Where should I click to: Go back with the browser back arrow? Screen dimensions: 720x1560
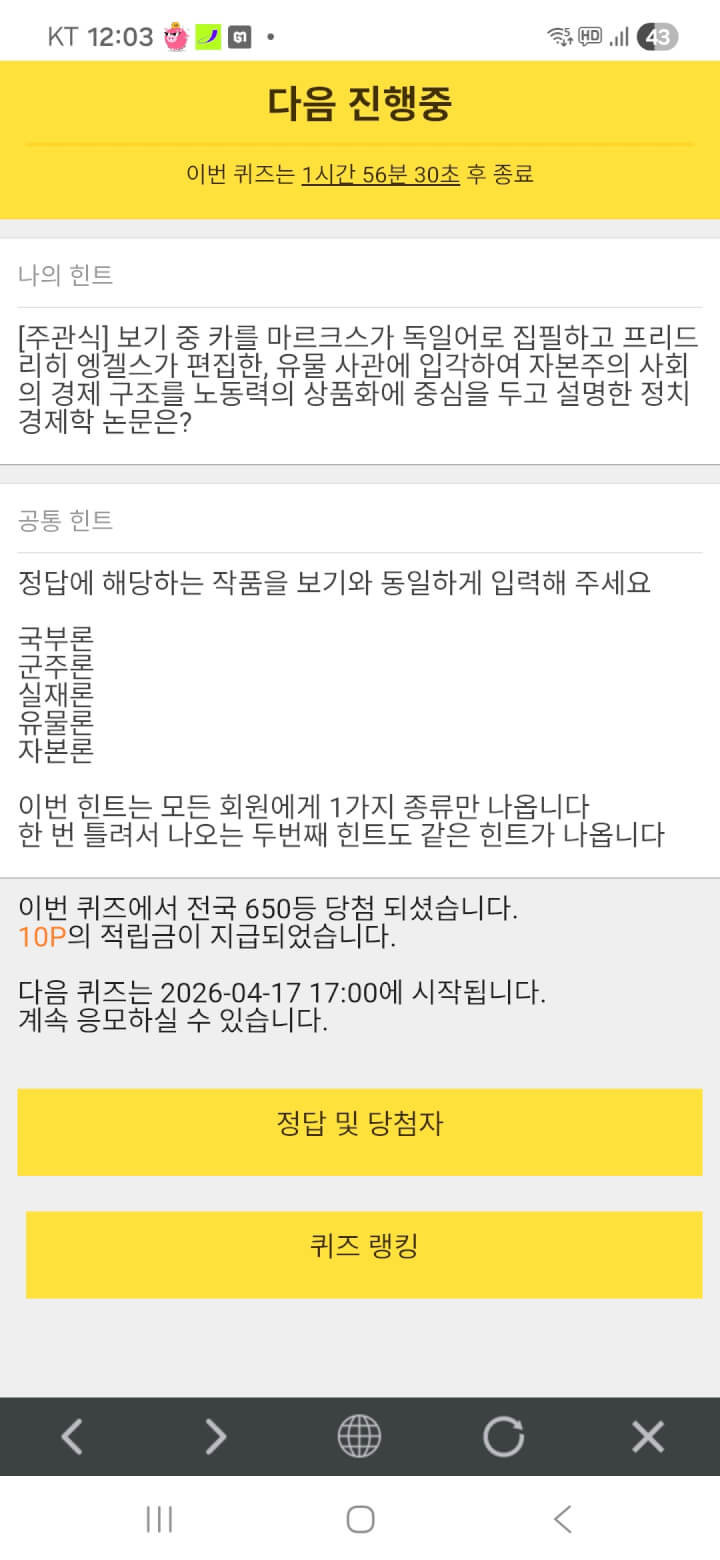pyautogui.click(x=72, y=1437)
